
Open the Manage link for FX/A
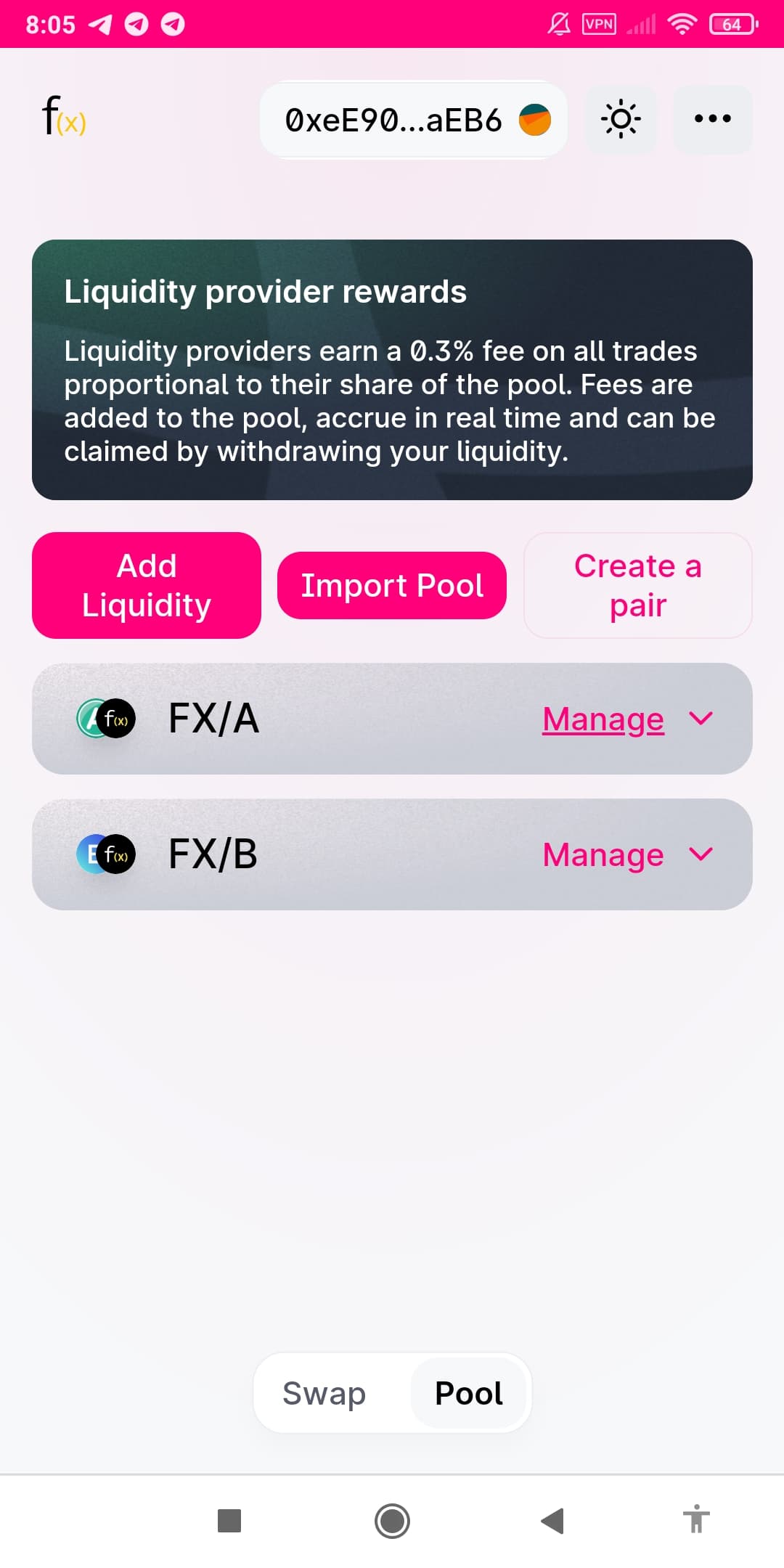tap(603, 719)
